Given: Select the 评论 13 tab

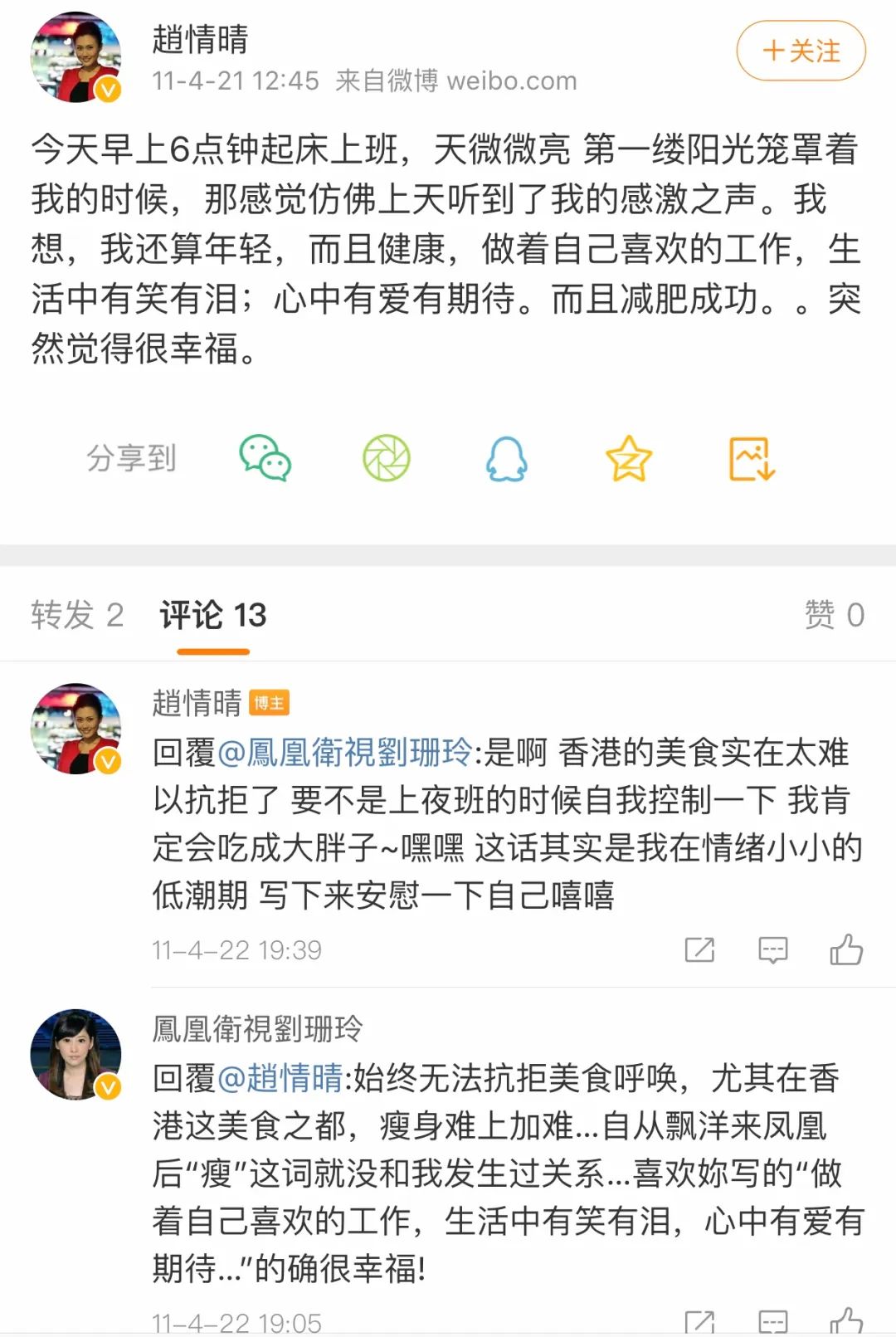Looking at the screenshot, I should point(213,615).
